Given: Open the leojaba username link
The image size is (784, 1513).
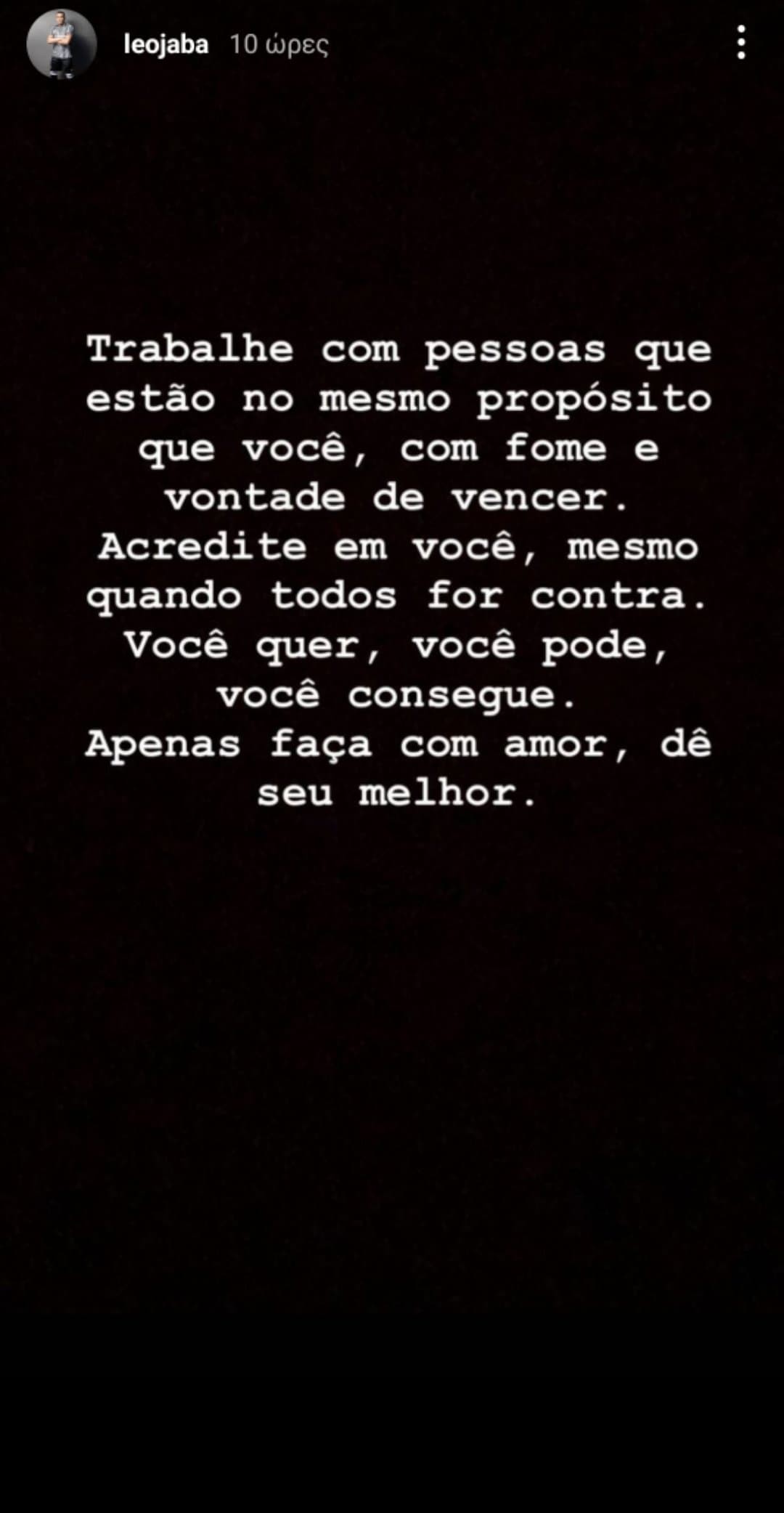Looking at the screenshot, I should tap(166, 44).
